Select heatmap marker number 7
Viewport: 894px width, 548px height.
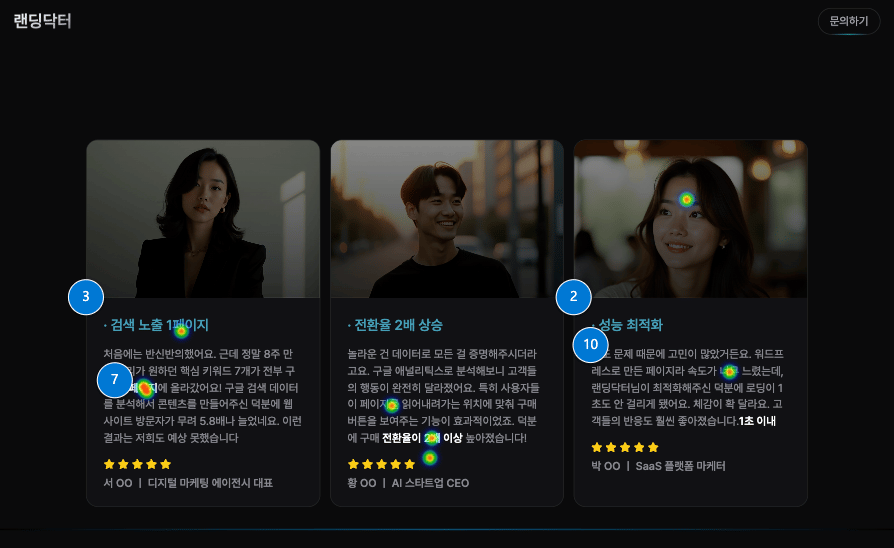(115, 380)
